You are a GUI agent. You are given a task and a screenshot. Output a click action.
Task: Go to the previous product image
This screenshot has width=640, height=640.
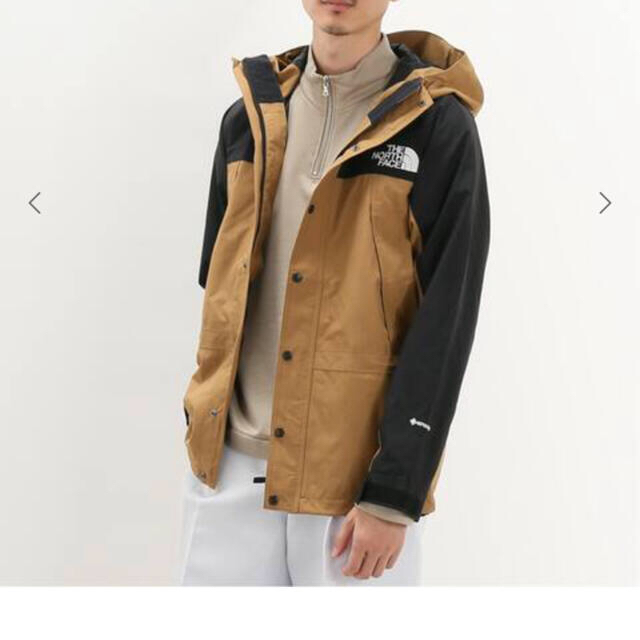(35, 203)
